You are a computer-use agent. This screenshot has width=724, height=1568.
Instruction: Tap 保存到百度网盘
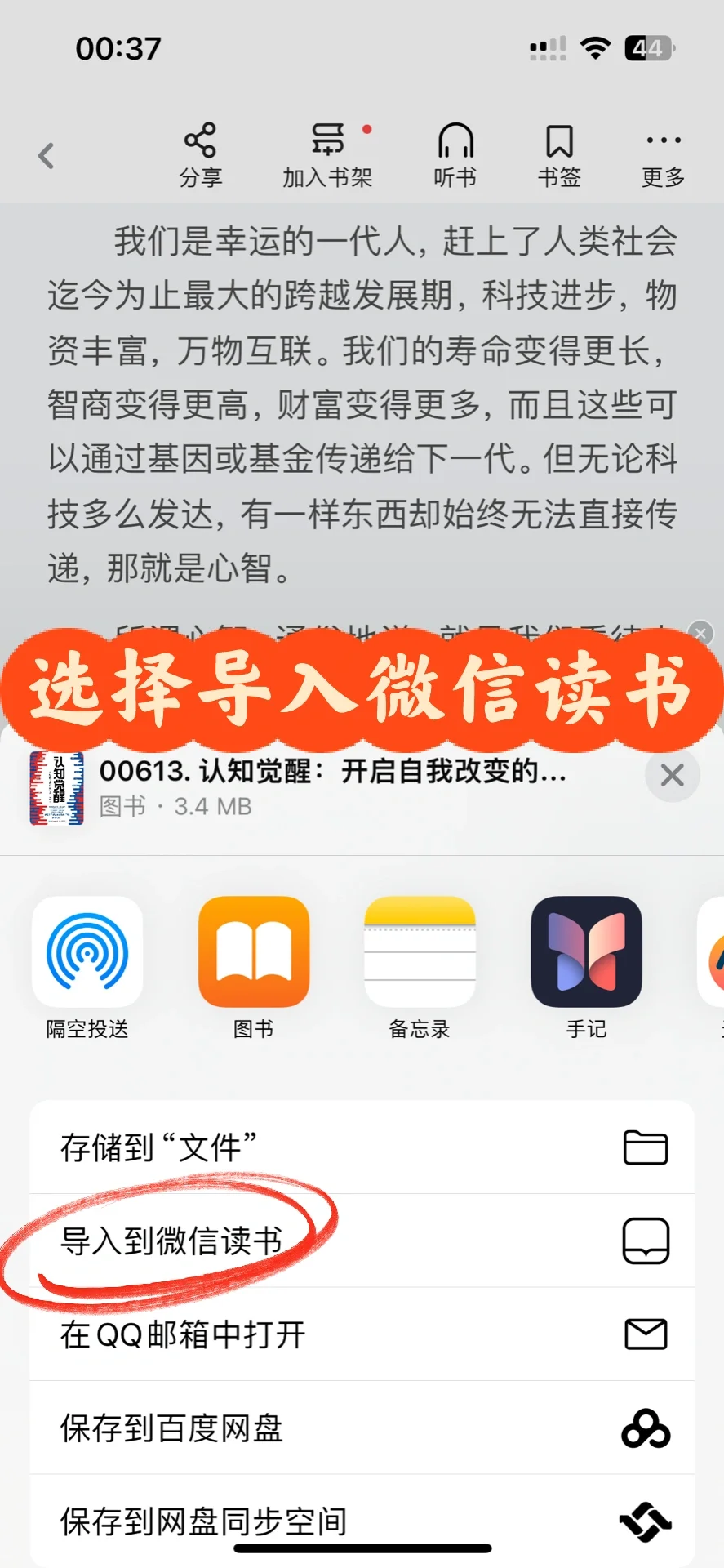coord(362,1428)
